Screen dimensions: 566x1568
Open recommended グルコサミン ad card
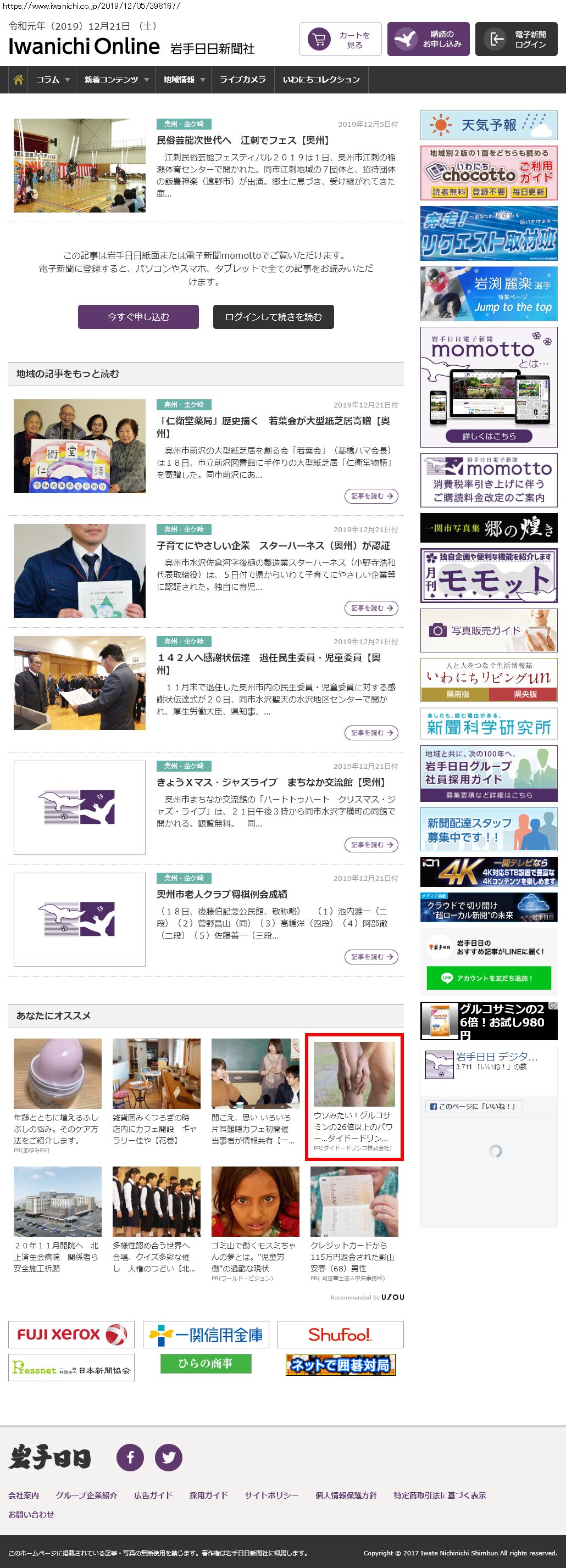click(x=353, y=1096)
